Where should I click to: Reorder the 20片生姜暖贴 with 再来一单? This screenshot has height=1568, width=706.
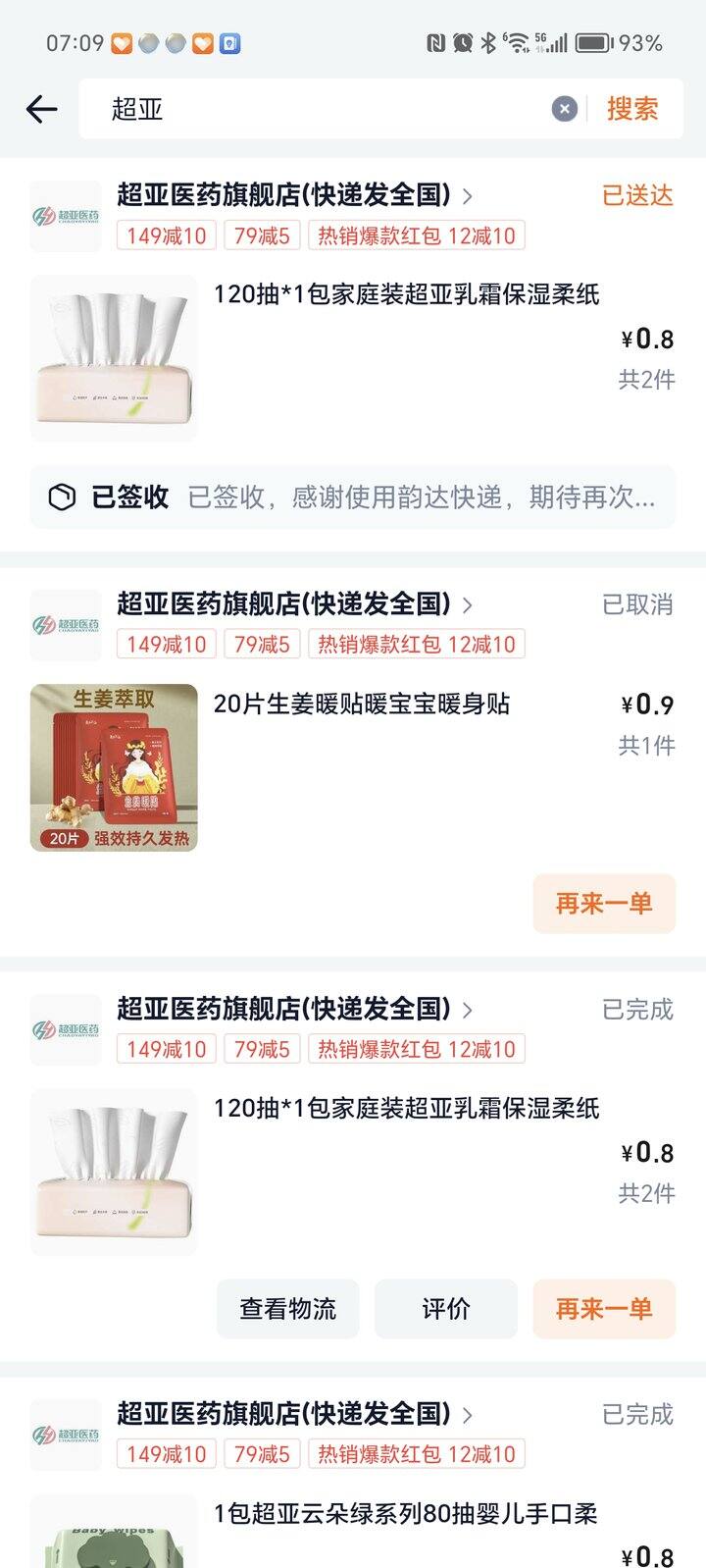pyautogui.click(x=604, y=903)
